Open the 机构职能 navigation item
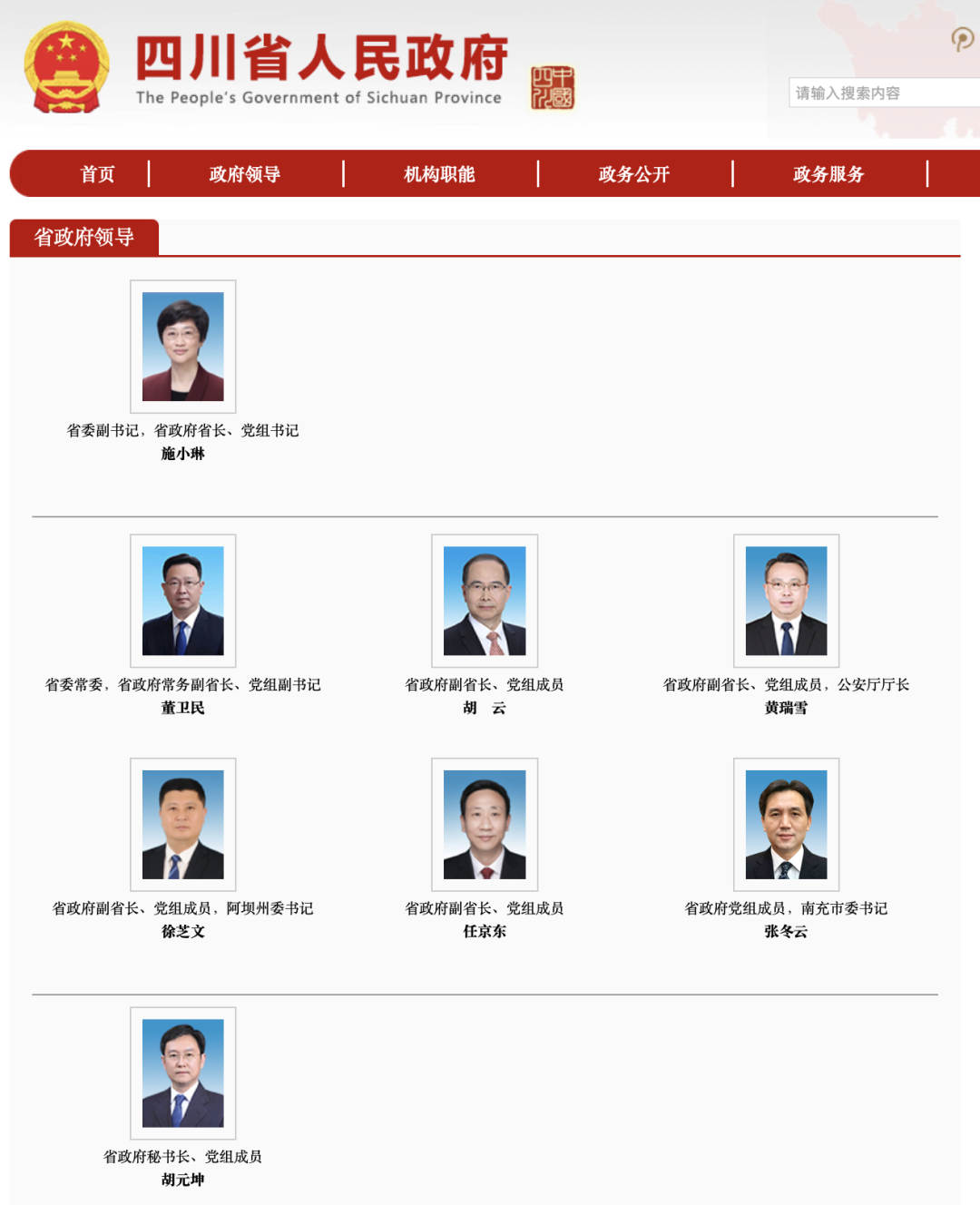 point(439,174)
